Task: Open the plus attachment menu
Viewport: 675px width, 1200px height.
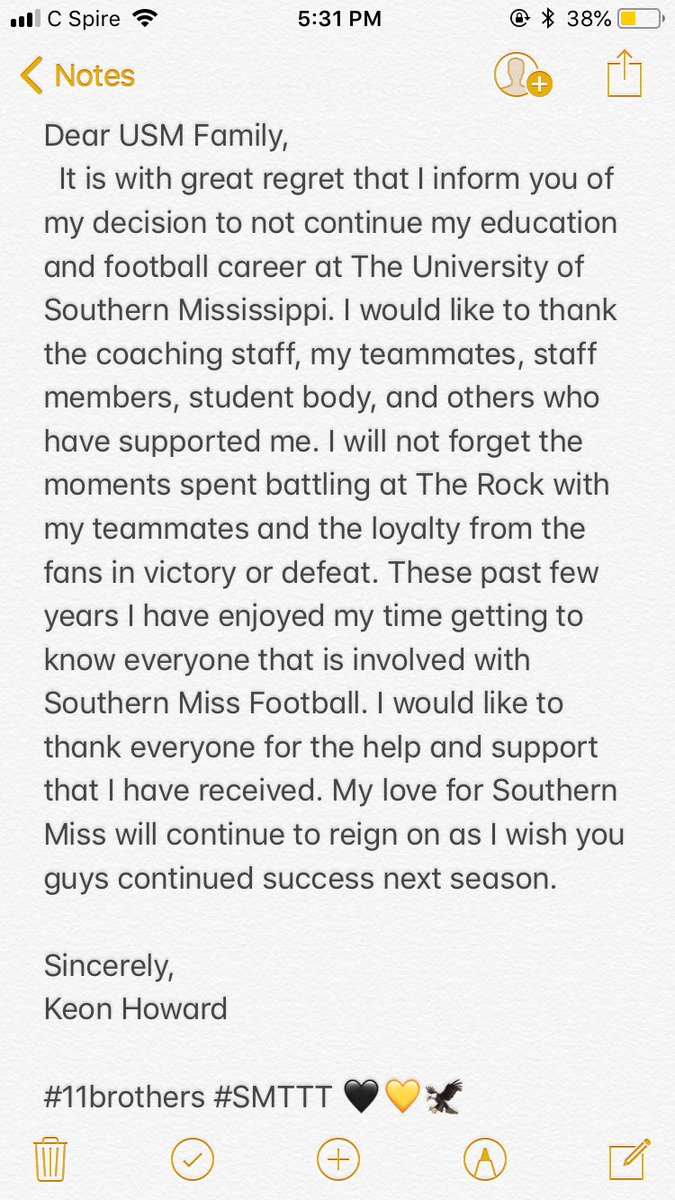Action: (x=338, y=1160)
